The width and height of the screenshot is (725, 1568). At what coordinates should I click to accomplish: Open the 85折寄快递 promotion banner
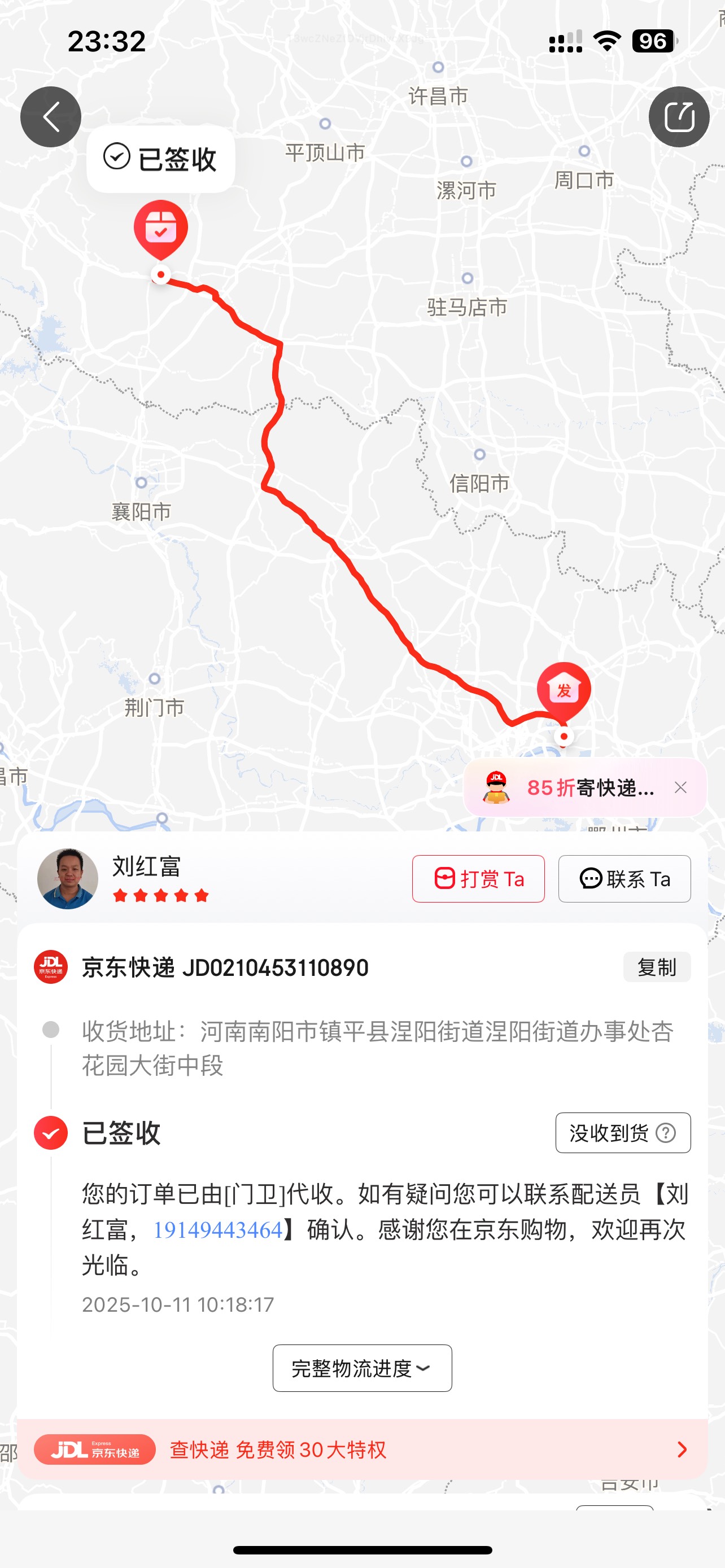click(x=572, y=787)
